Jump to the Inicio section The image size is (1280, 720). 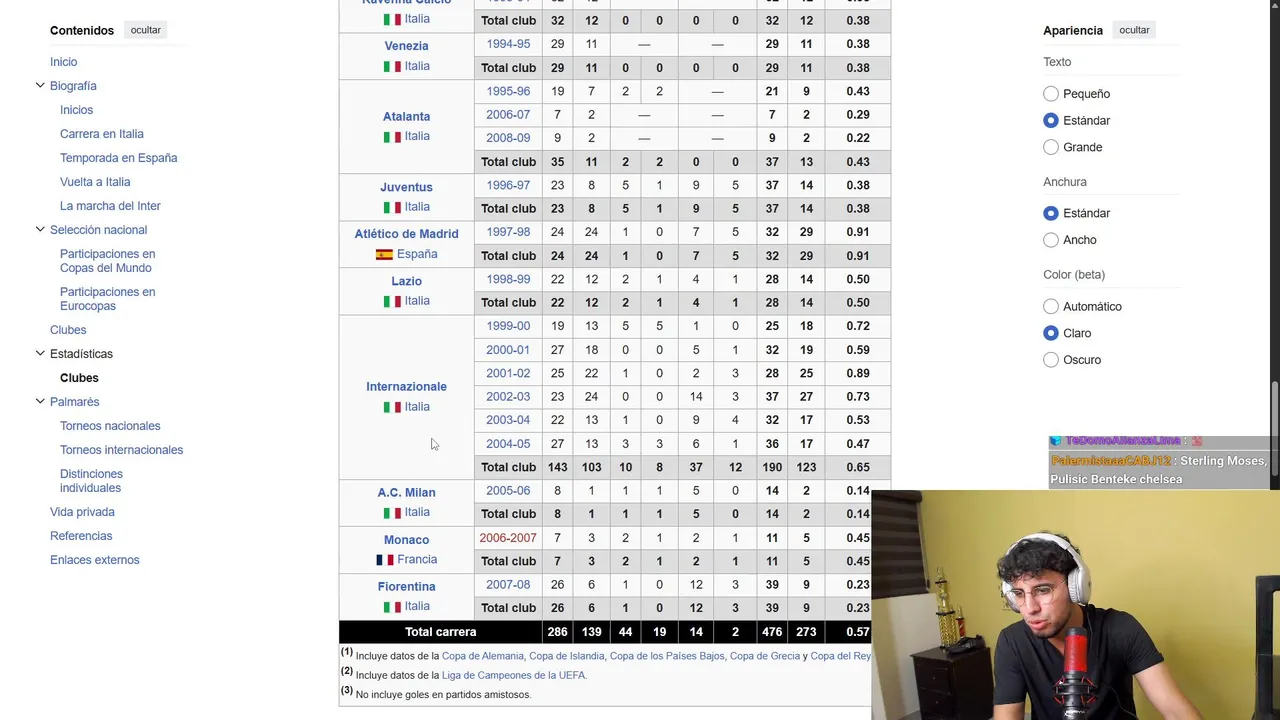[x=63, y=62]
